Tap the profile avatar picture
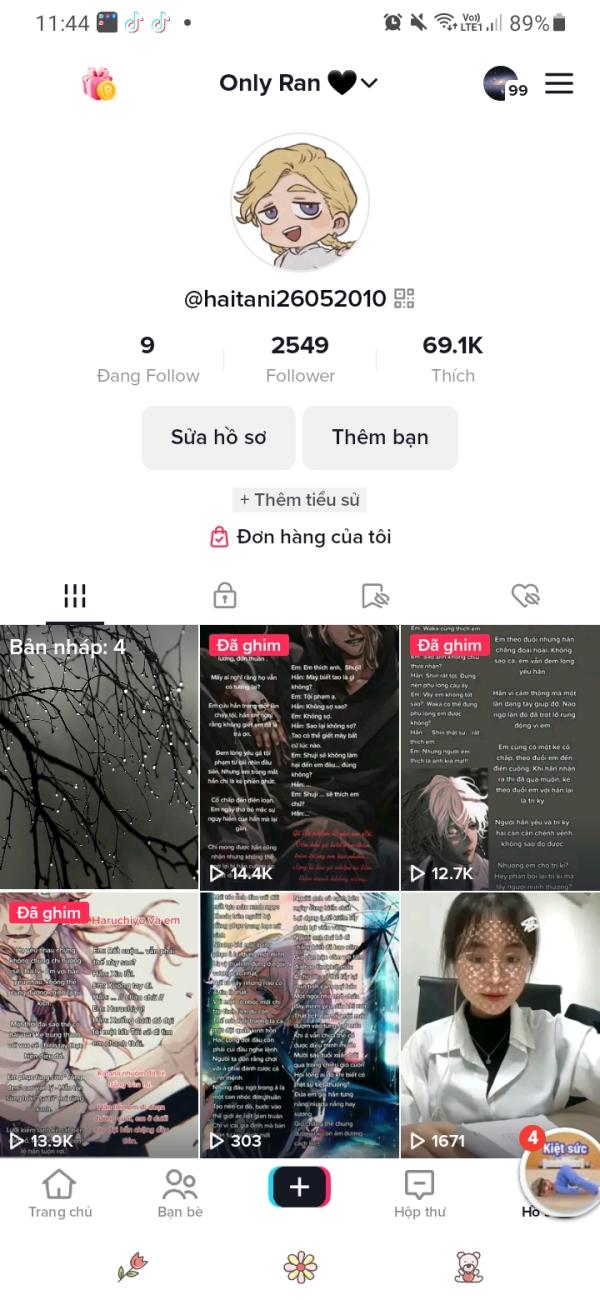 300,203
